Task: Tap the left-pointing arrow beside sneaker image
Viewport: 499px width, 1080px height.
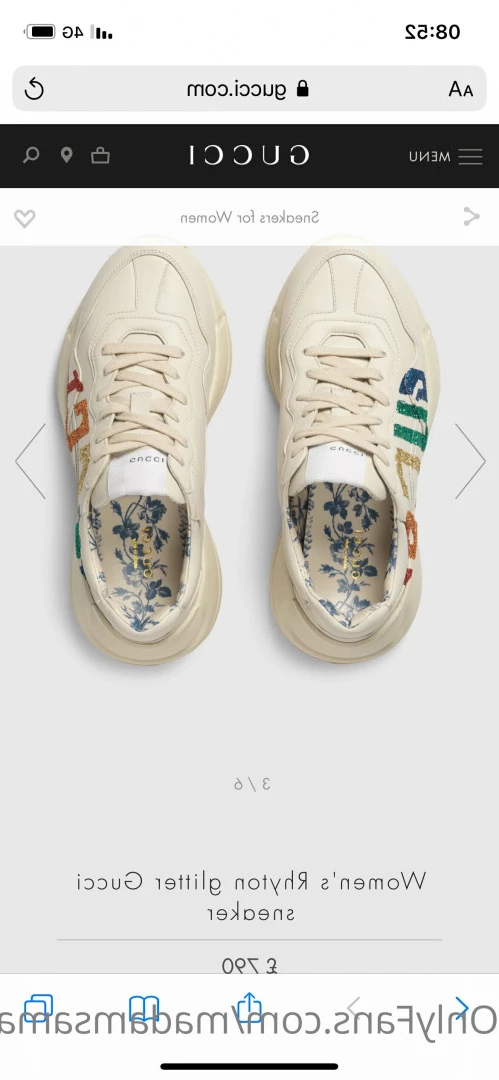Action: pyautogui.click(x=30, y=461)
